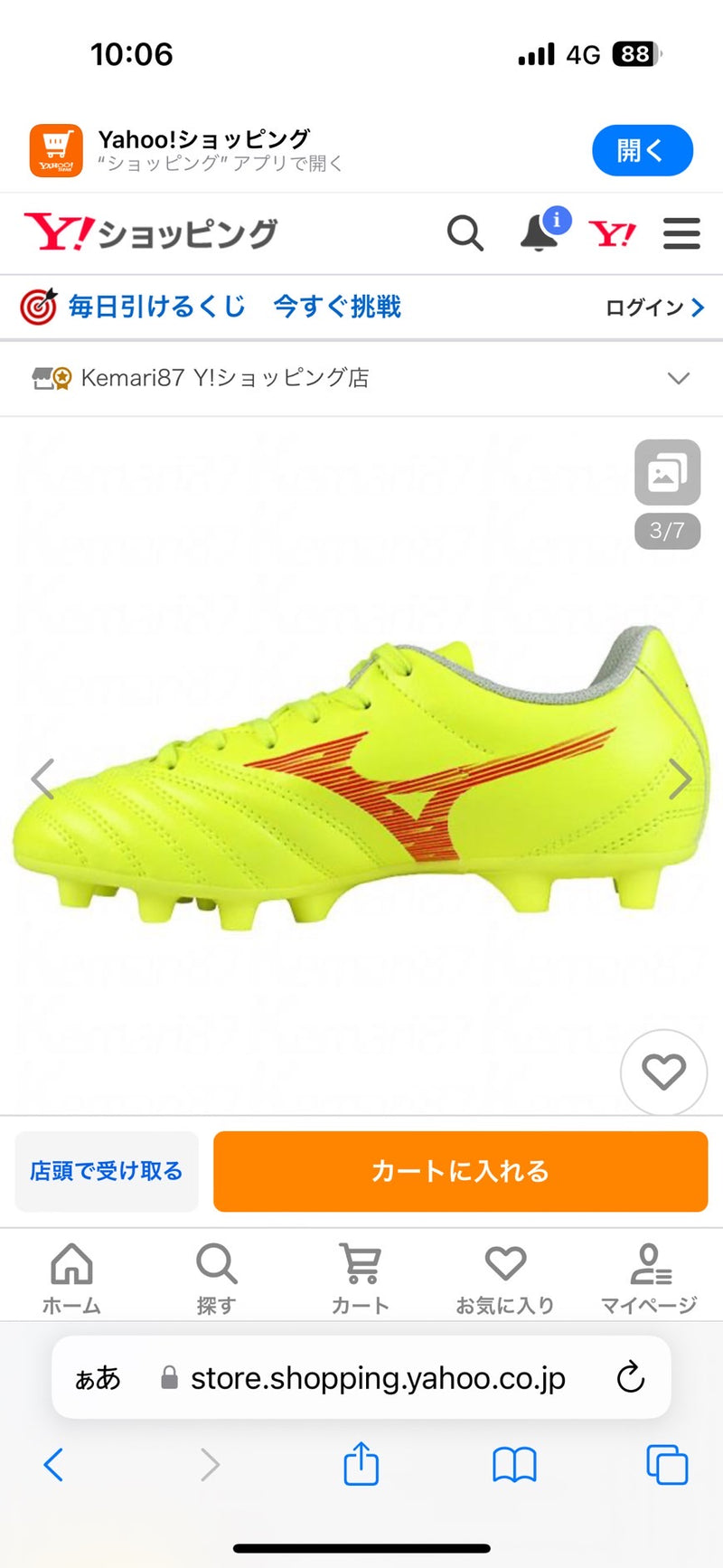This screenshot has height=1568, width=723.
Task: Select 店頭で受け取る store pickup
Action: 107,1171
